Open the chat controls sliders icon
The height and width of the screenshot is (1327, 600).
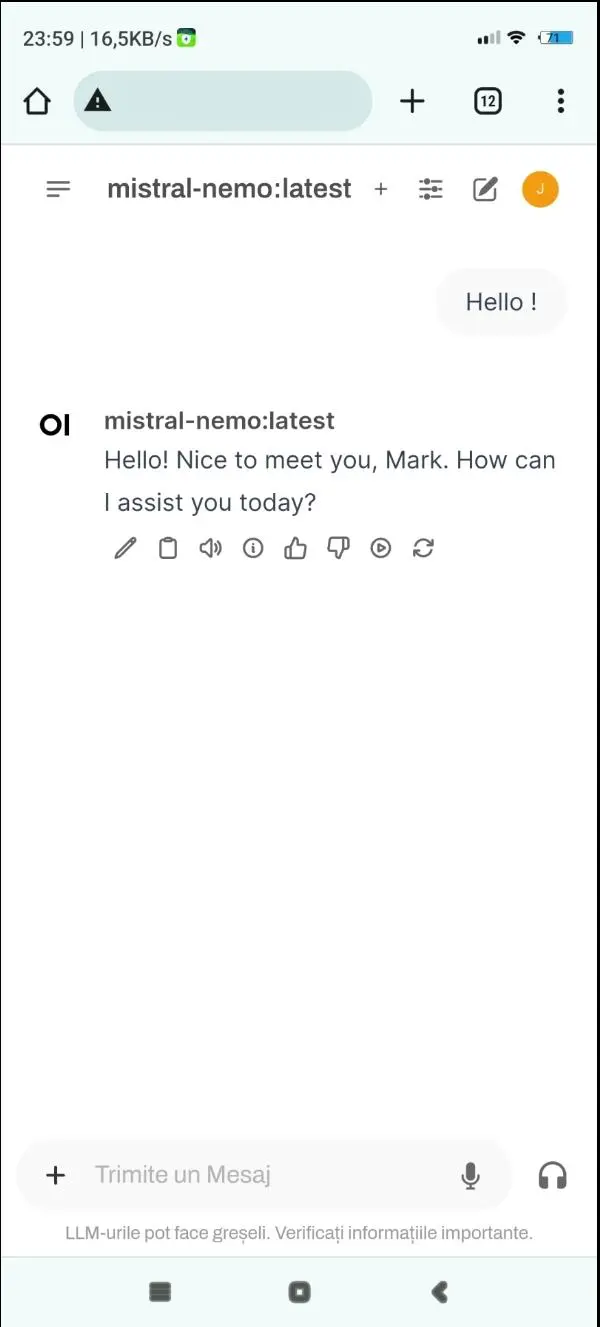pos(431,189)
